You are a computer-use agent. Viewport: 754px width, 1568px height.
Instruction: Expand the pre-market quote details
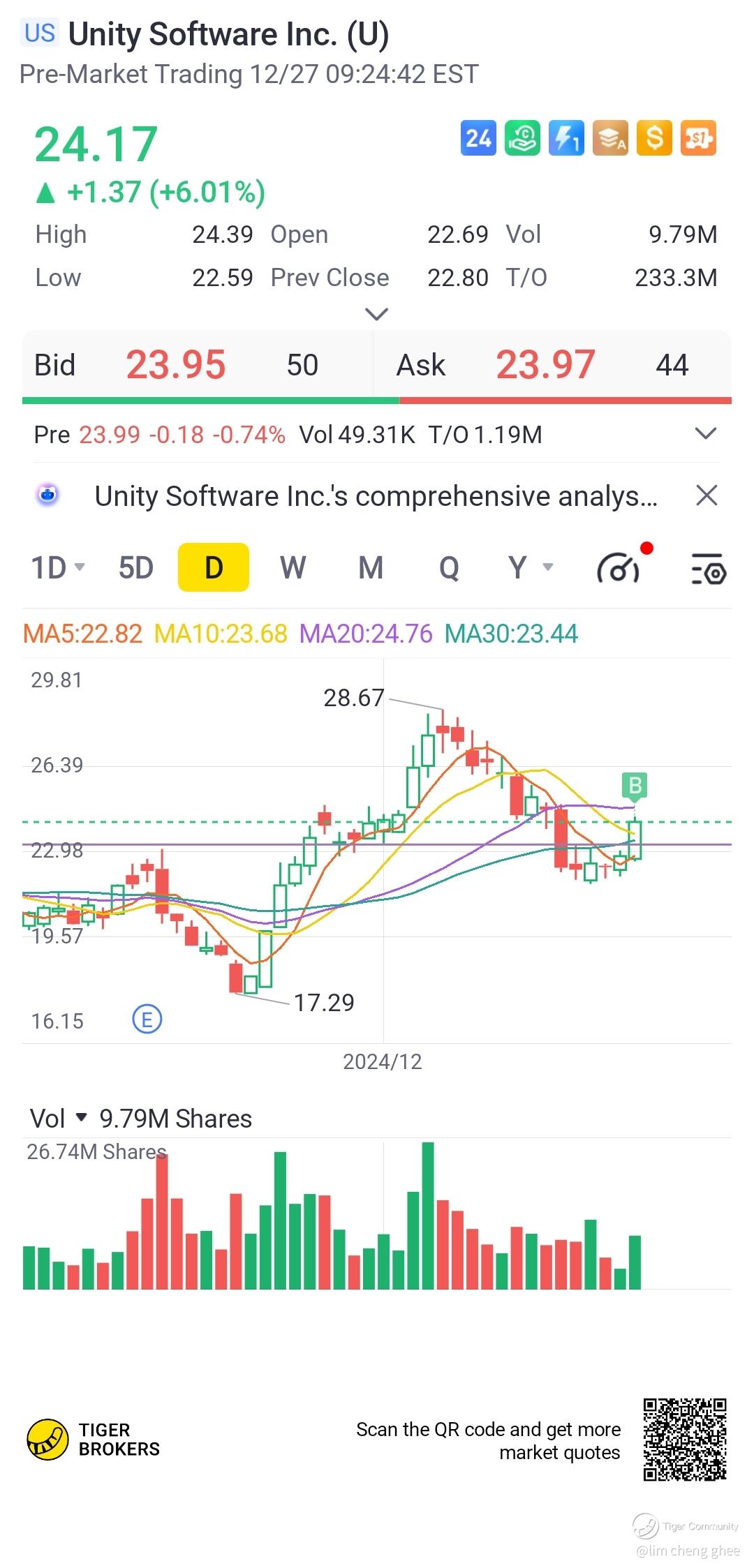coord(706,434)
